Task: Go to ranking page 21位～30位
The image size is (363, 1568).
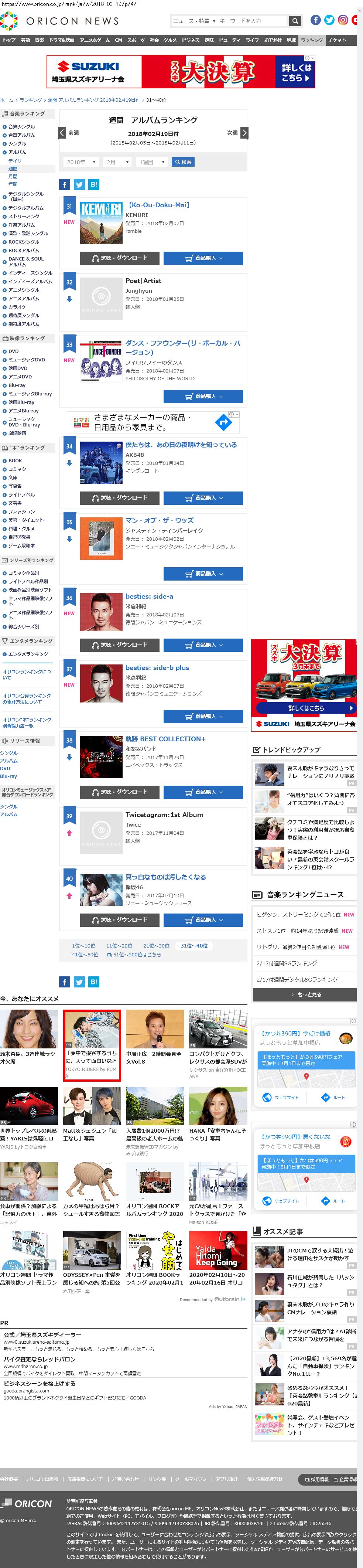Action: [x=156, y=945]
